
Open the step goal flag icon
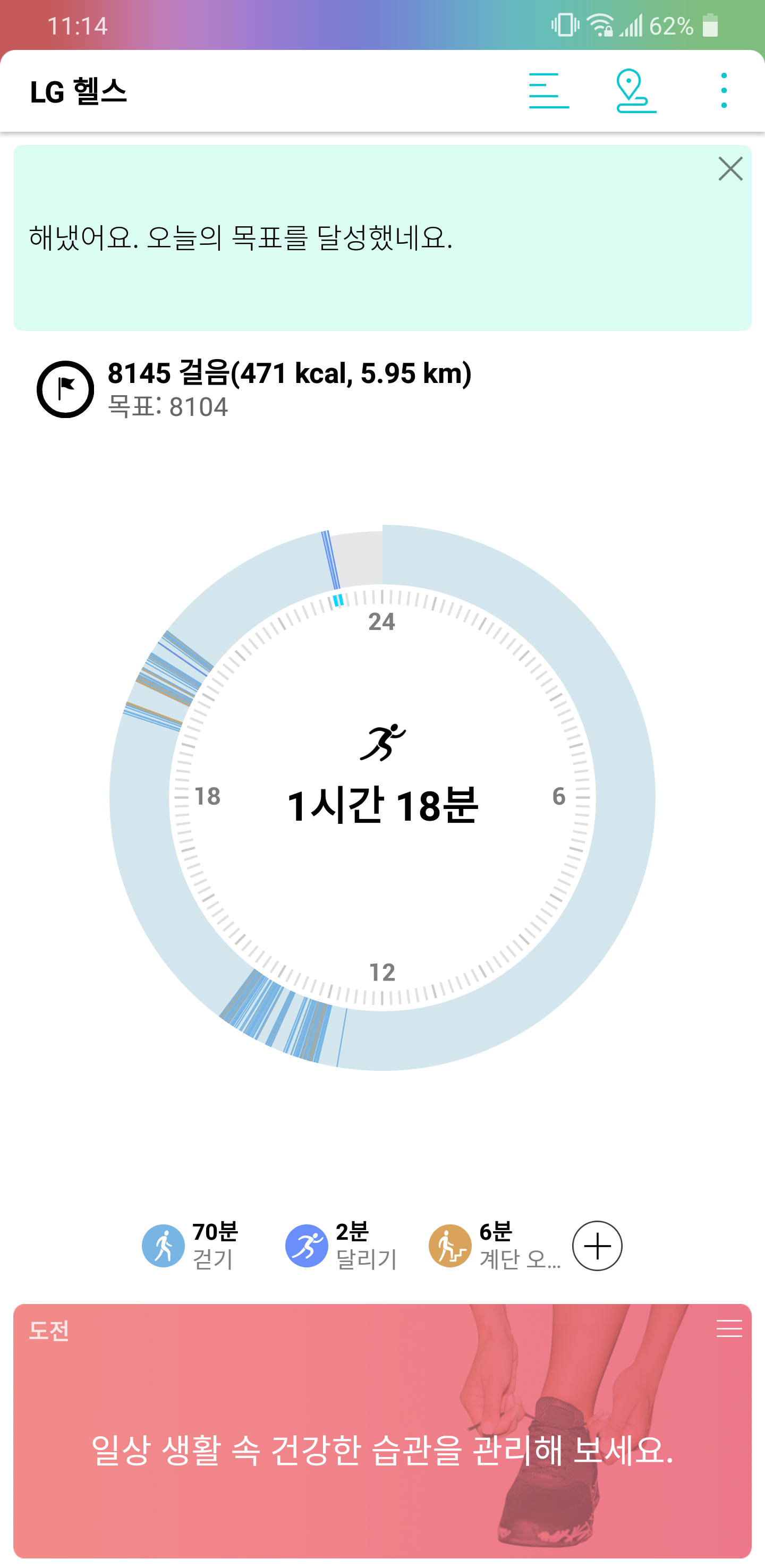point(65,389)
